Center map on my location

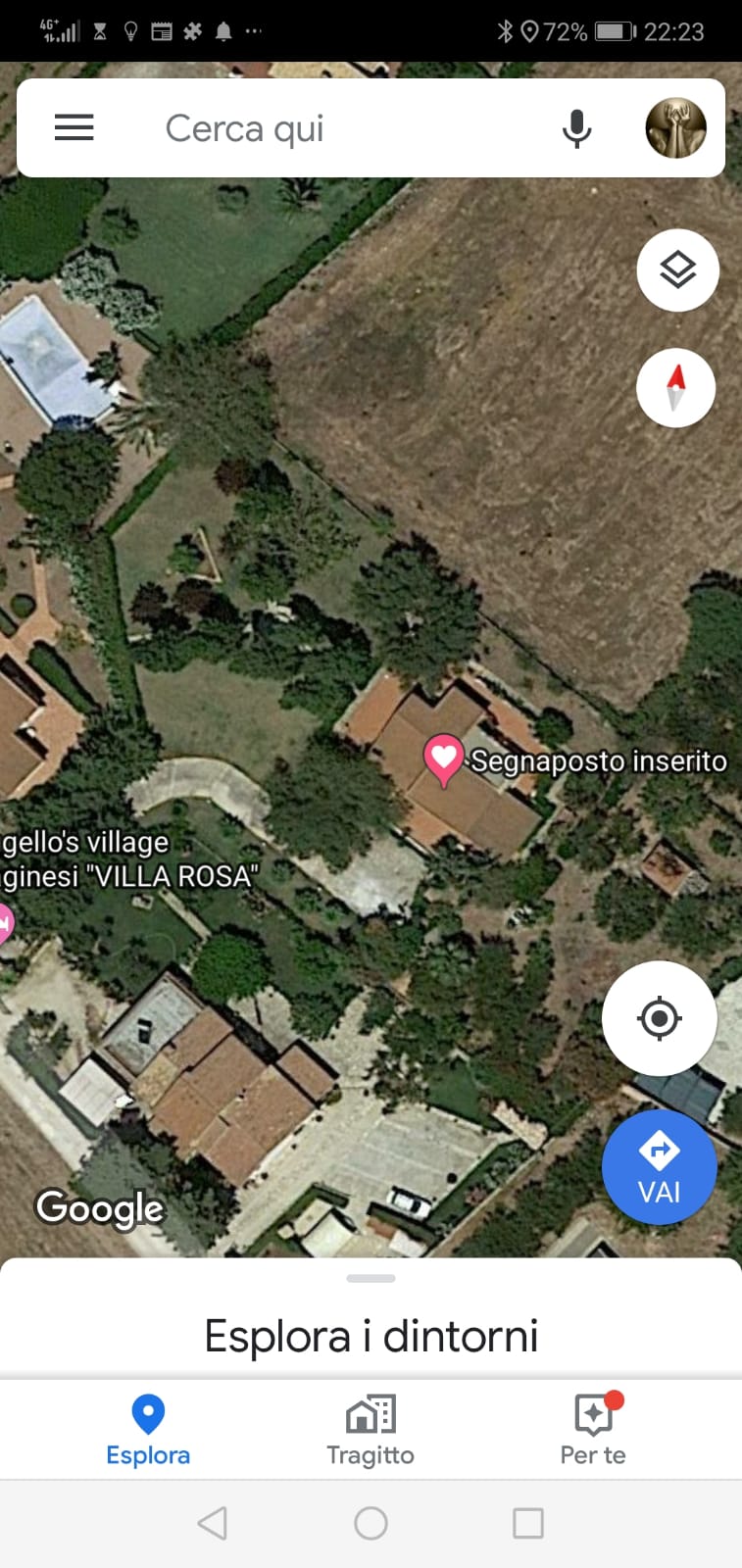[659, 1018]
